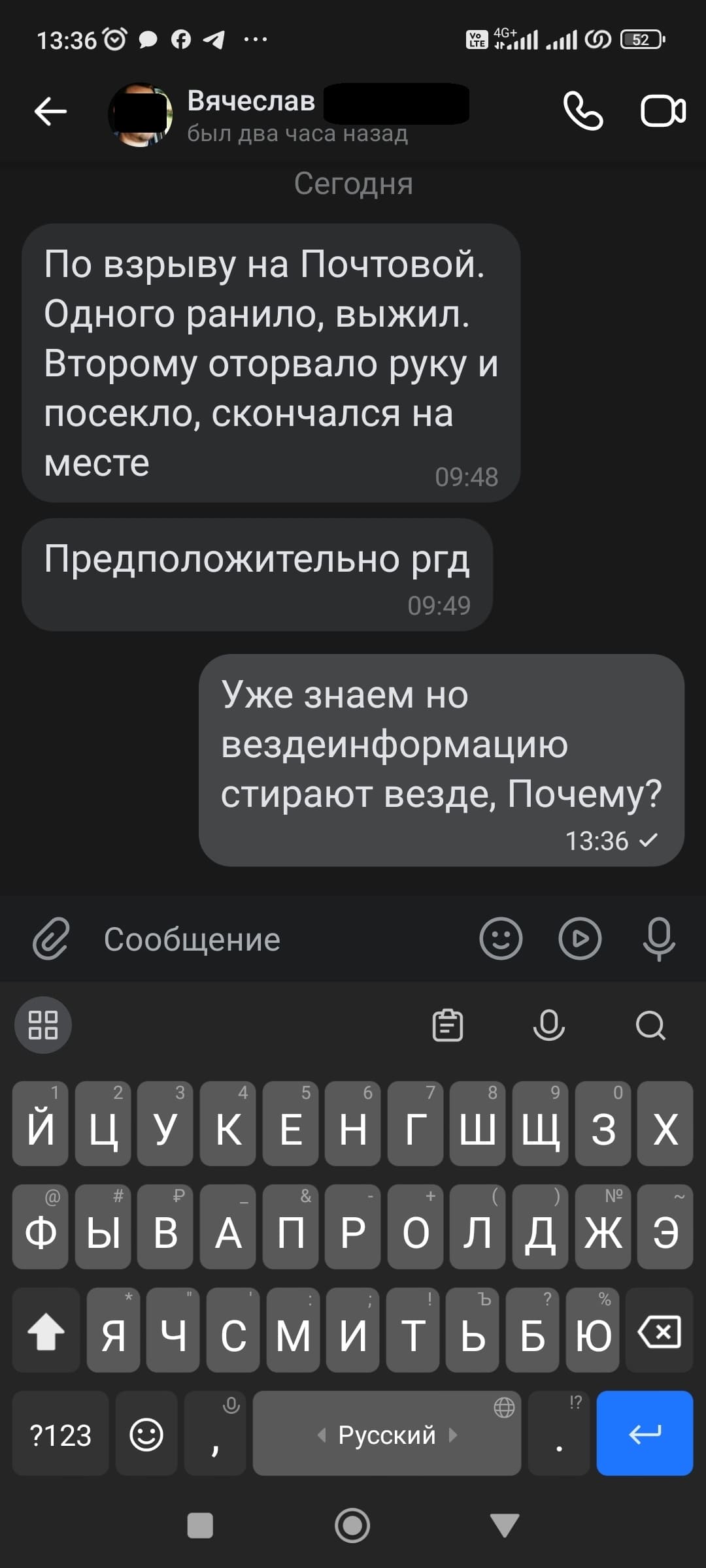Tap the backspace key
Viewport: 706px width, 1568px height.
click(x=660, y=1331)
